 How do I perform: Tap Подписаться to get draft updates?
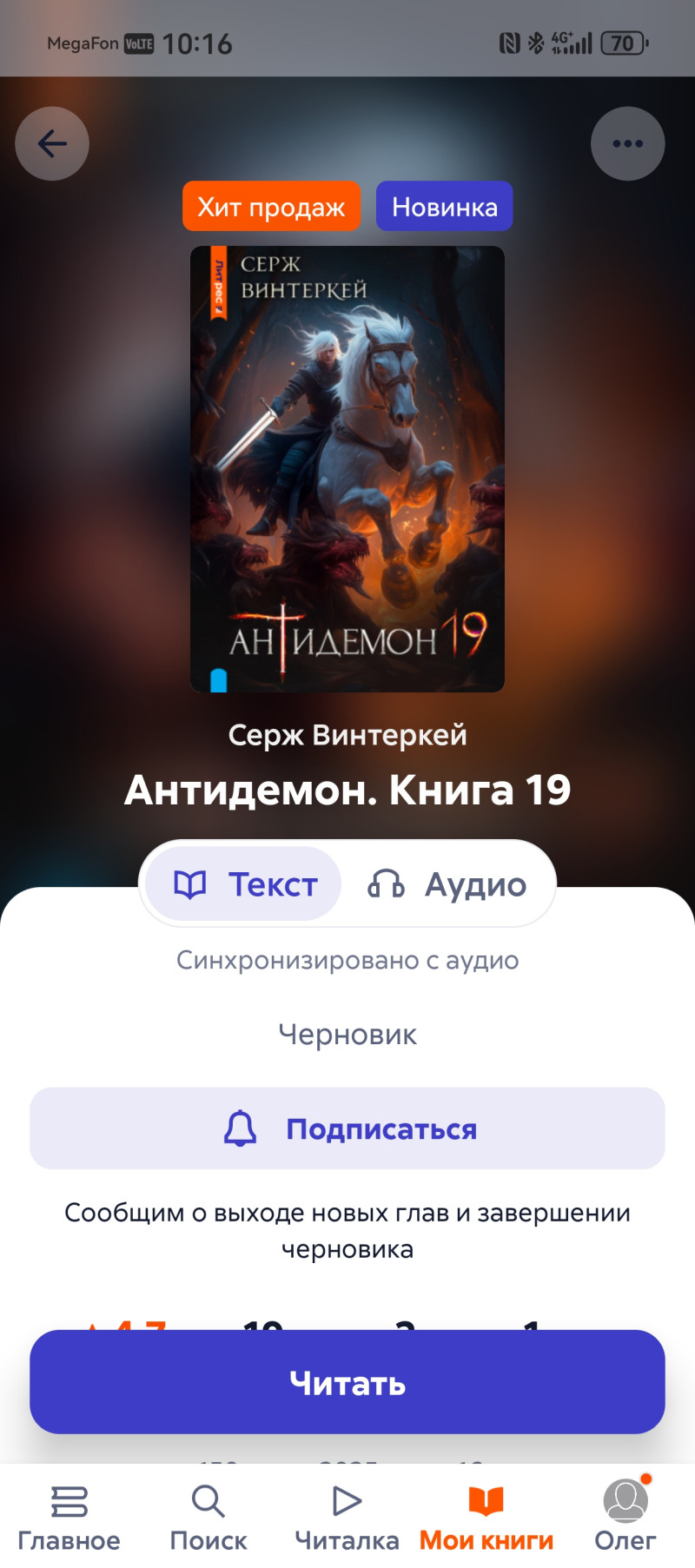click(347, 1128)
